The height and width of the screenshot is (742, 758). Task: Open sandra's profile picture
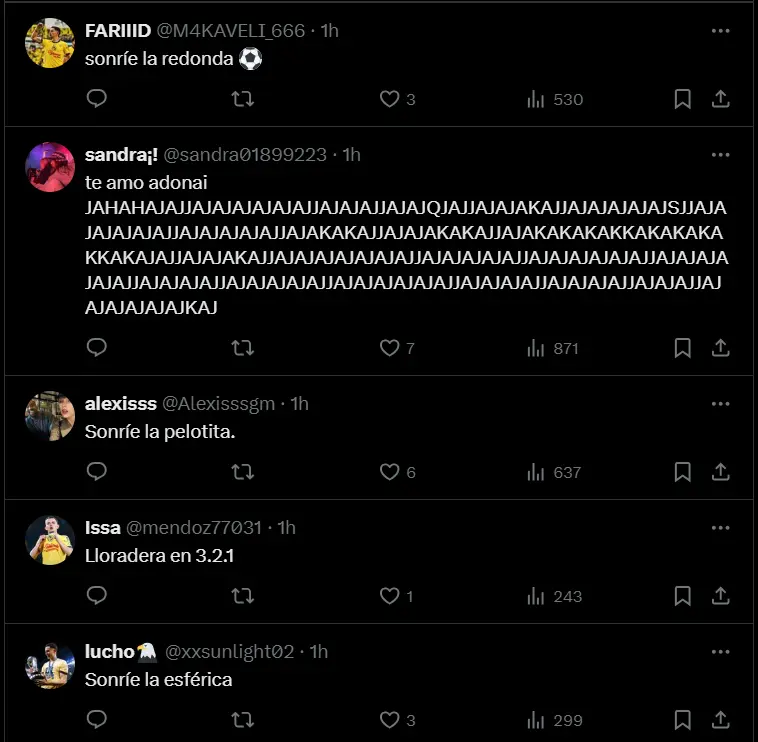point(50,167)
